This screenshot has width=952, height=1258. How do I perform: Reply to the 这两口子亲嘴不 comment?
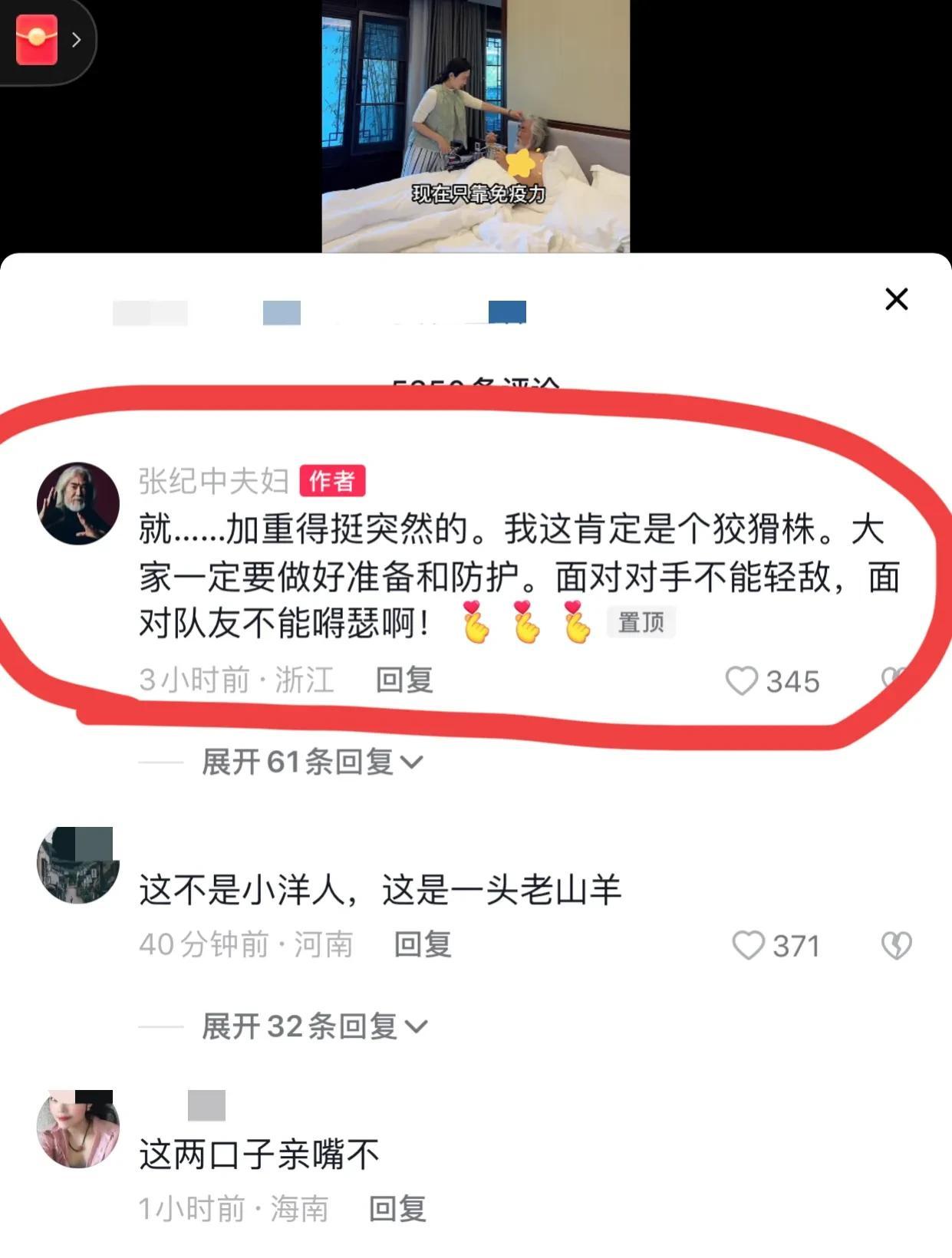[397, 1210]
